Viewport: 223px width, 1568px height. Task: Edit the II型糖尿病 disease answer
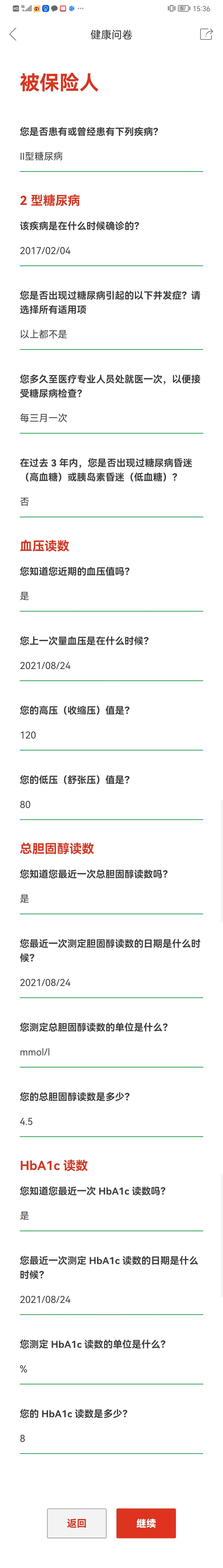coord(111,157)
